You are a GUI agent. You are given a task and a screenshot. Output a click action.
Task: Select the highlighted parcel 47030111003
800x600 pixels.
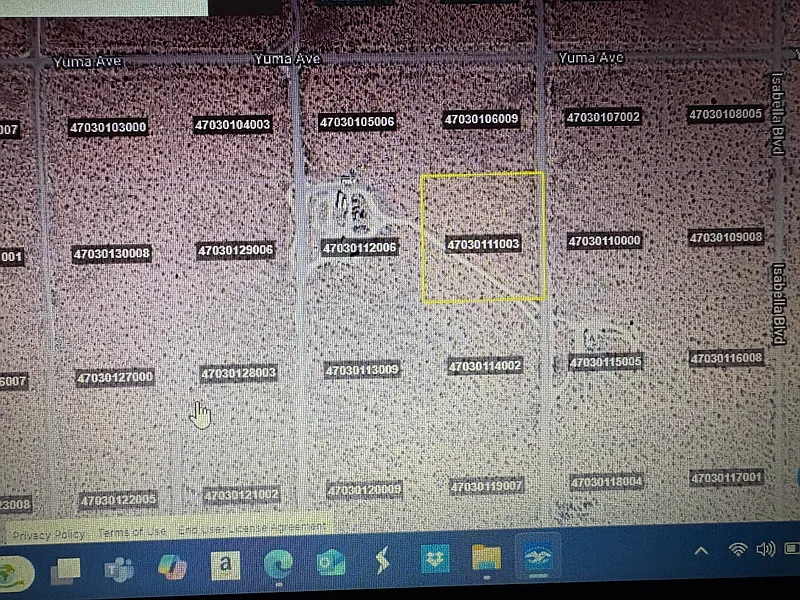click(483, 244)
